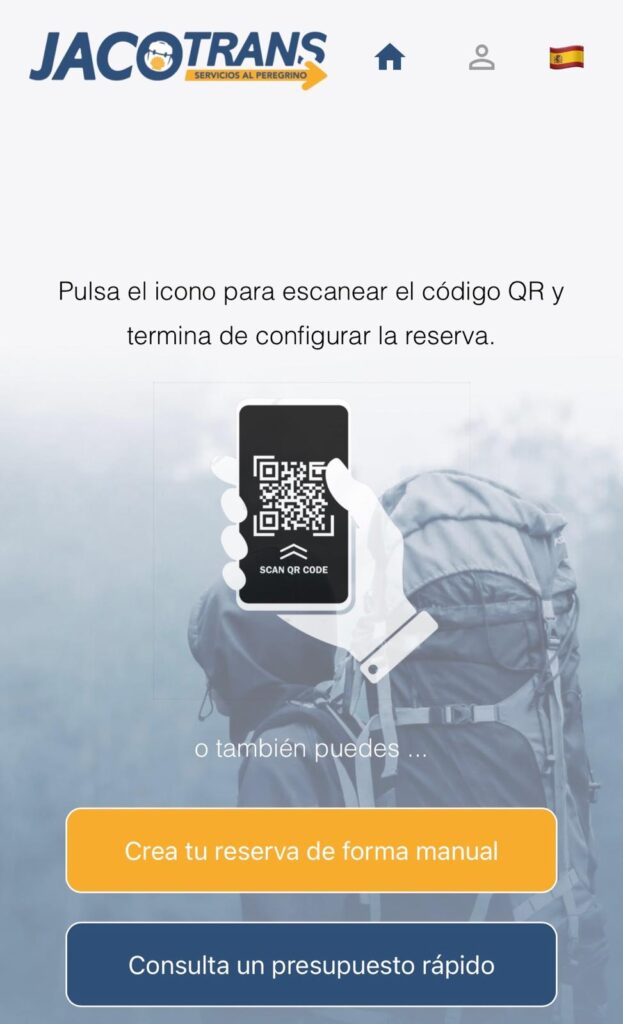Screen dimensions: 623x1024
Task: Open Consulta un presupuesto rápido
Action: [311, 965]
